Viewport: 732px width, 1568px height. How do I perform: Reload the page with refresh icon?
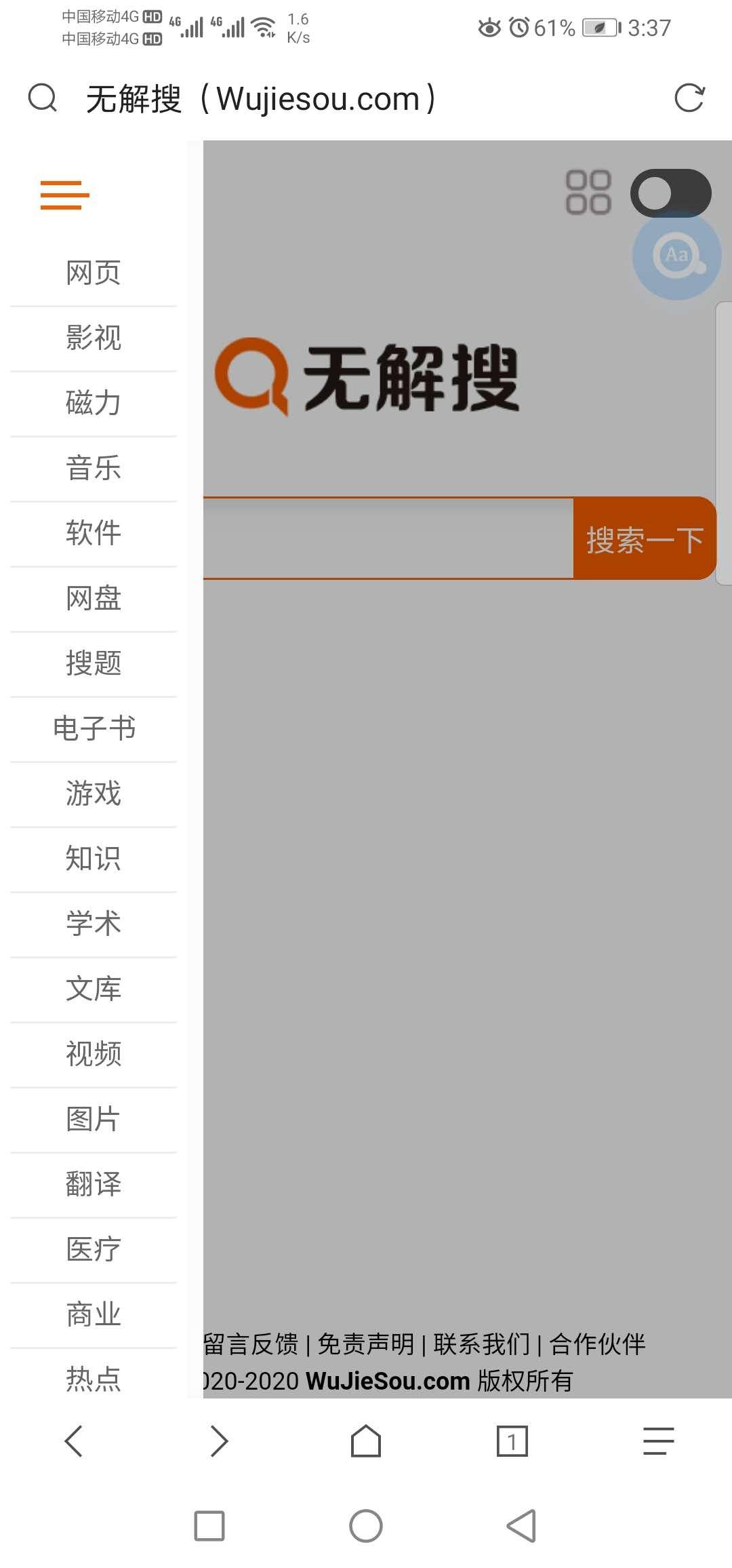[689, 98]
